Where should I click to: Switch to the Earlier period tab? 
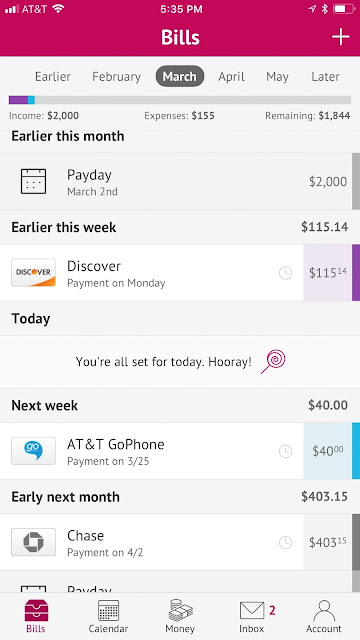[x=53, y=77]
